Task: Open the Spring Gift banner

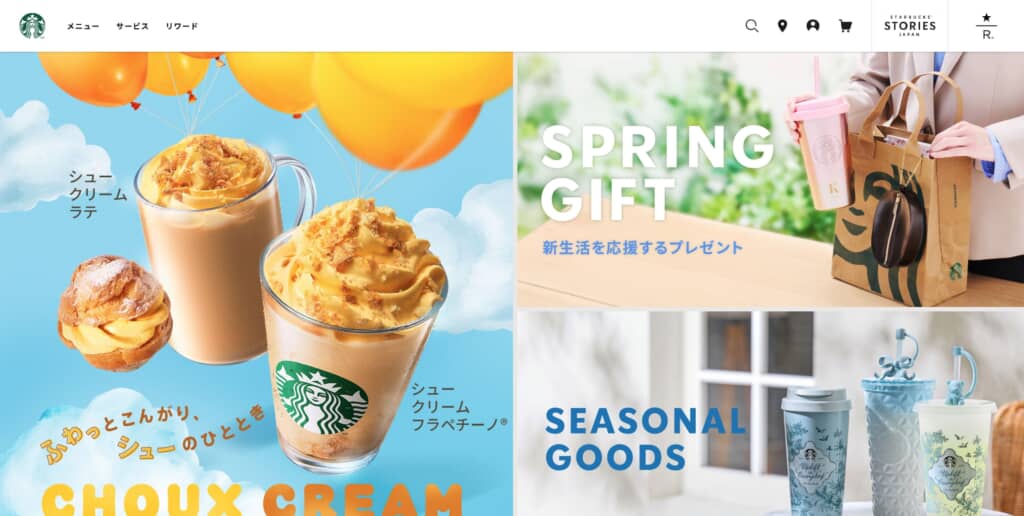Action: click(x=770, y=180)
